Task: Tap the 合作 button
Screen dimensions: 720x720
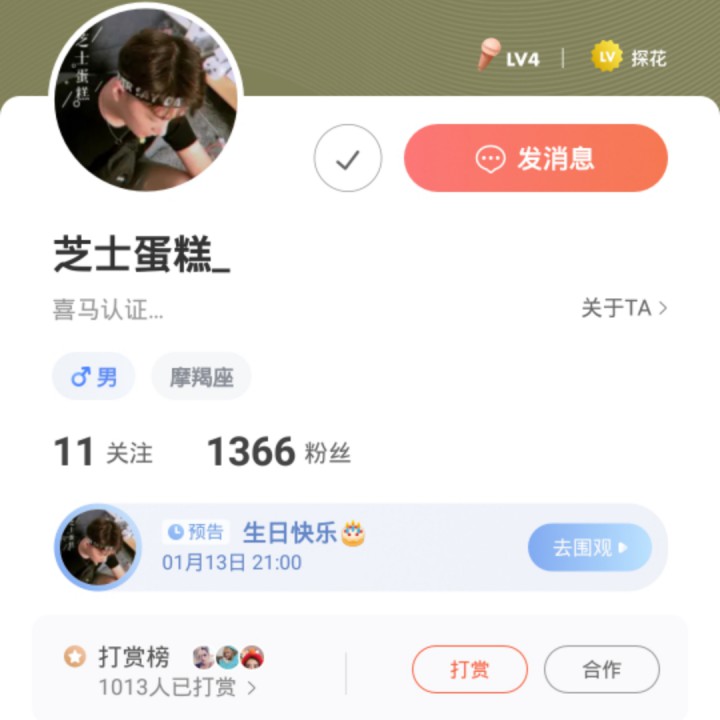Action: pyautogui.click(x=601, y=670)
